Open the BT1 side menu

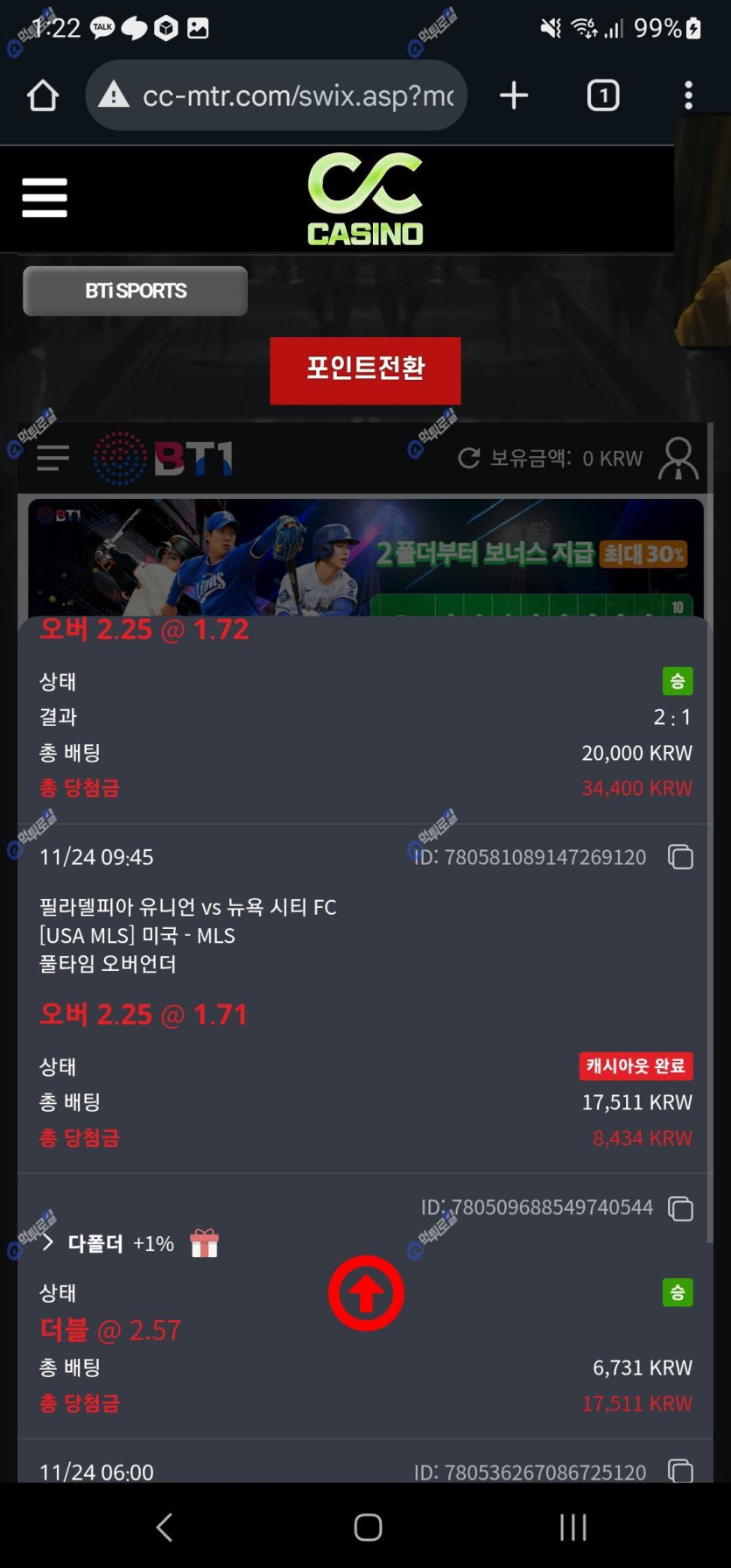(53, 458)
